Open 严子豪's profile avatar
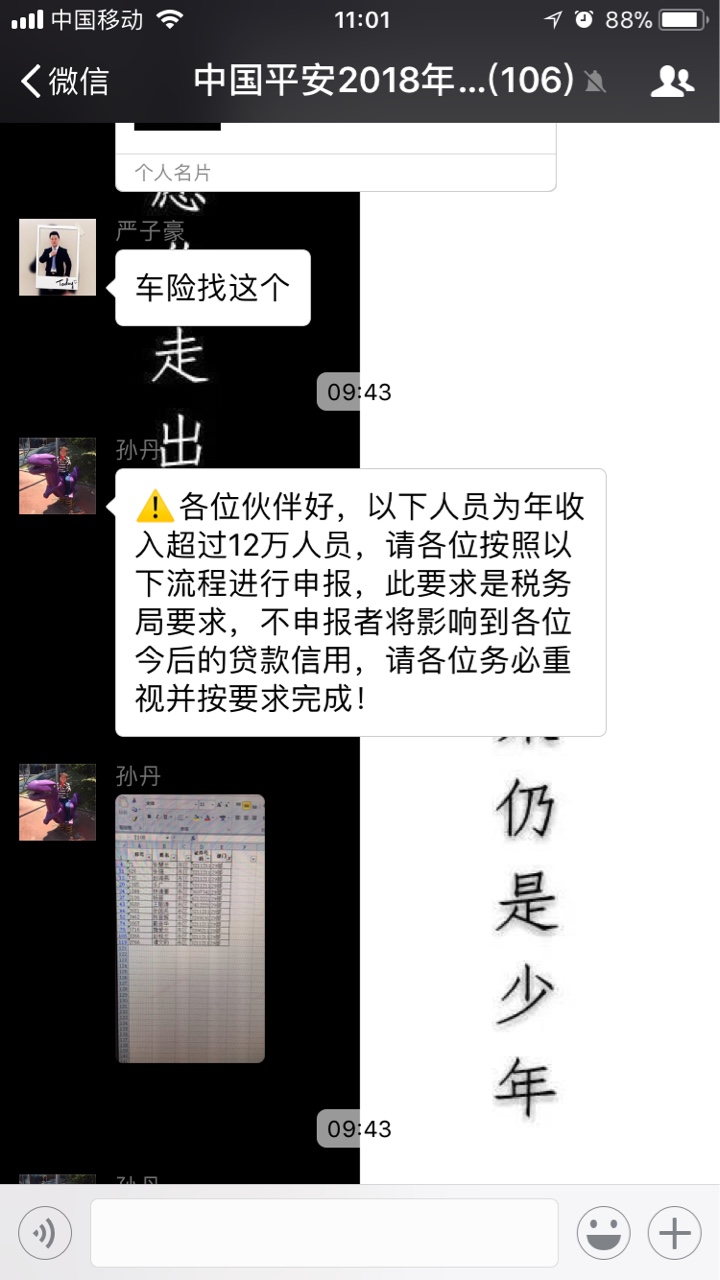The height and width of the screenshot is (1280, 720). (x=57, y=257)
